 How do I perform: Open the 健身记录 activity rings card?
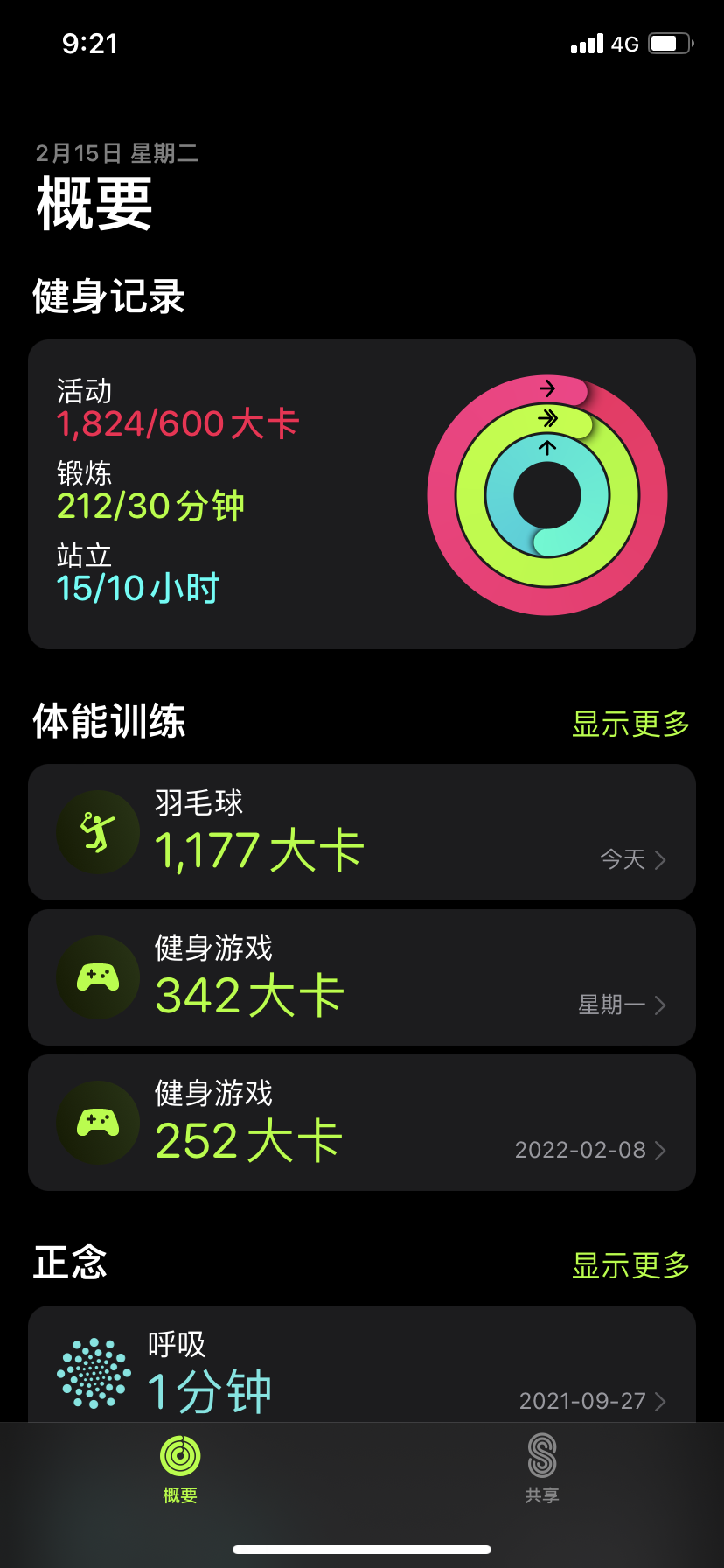coord(362,494)
